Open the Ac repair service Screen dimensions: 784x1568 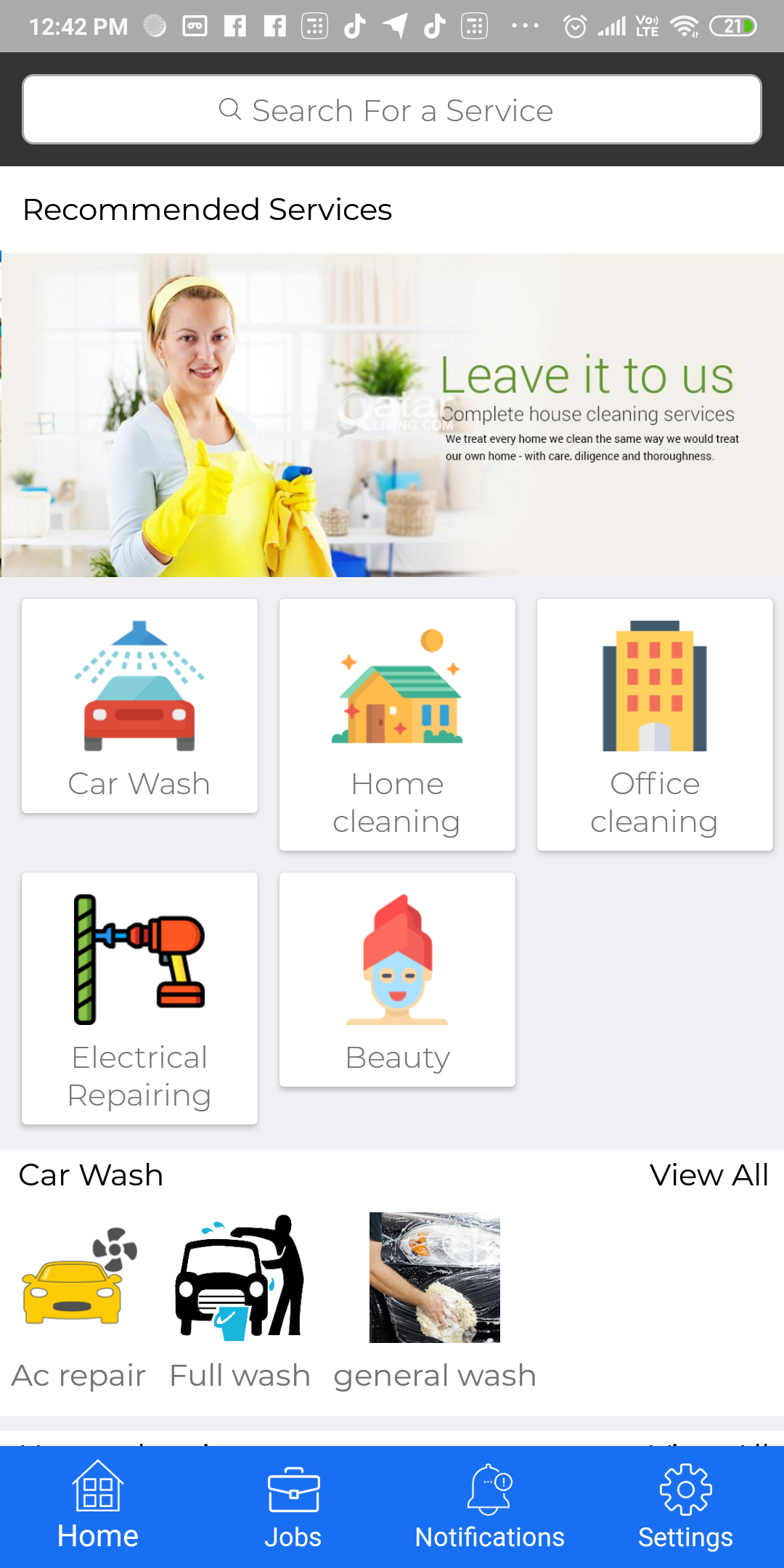78,1299
